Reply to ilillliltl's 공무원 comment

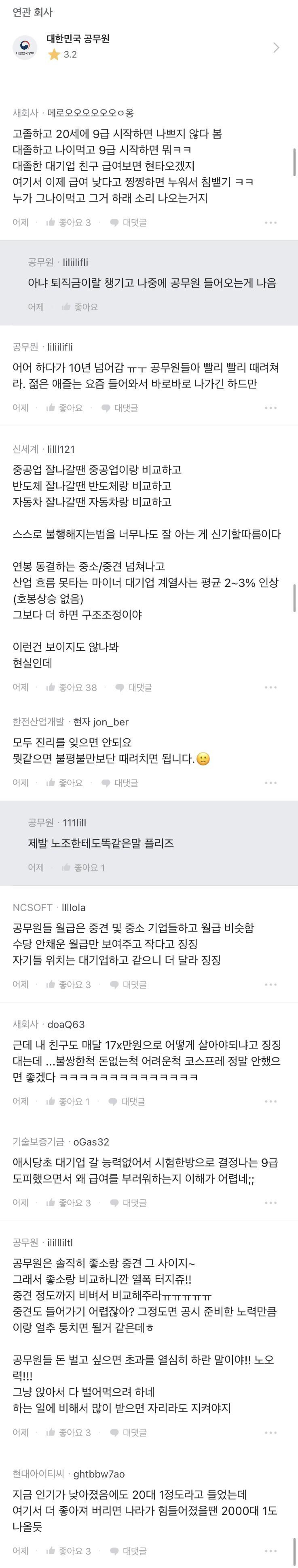(128, 1431)
